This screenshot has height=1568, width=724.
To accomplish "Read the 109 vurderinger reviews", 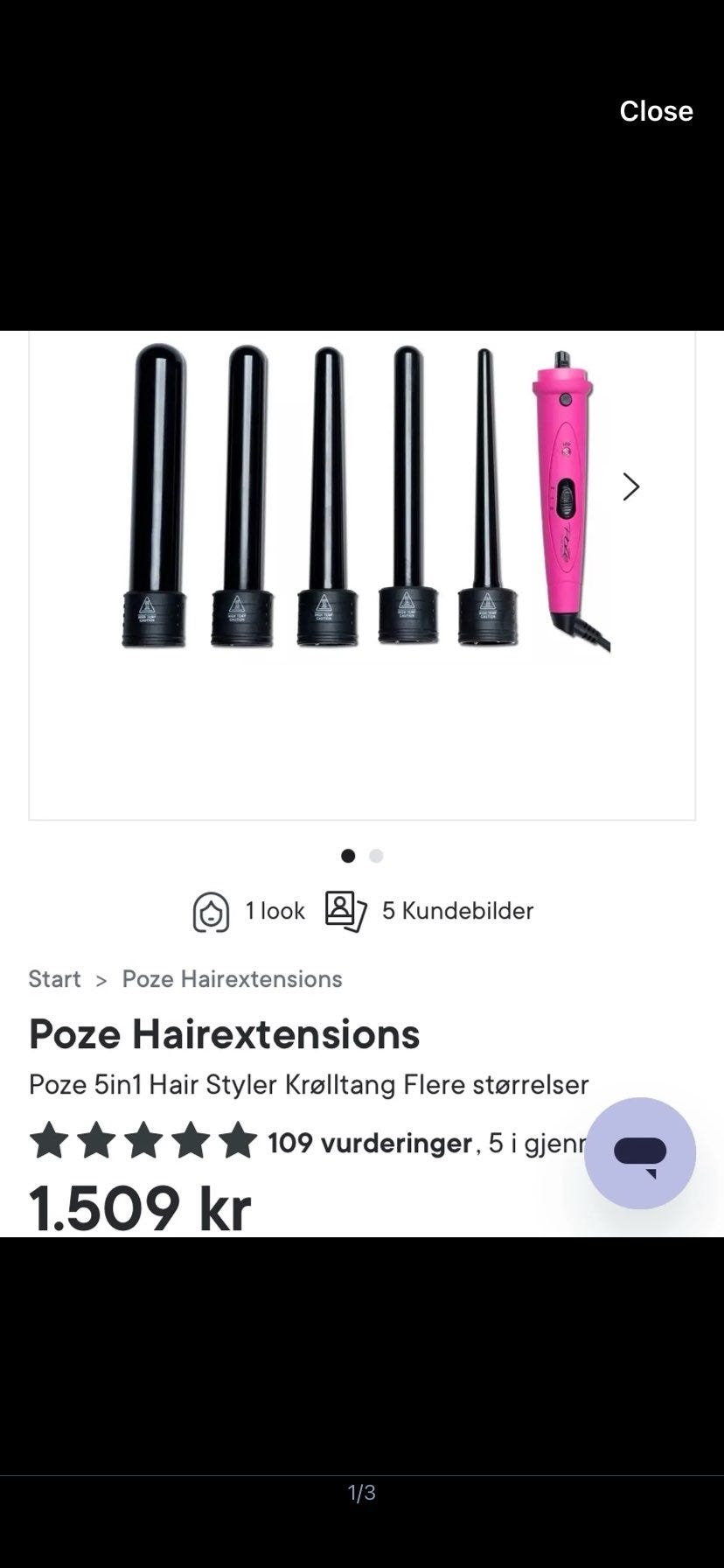I will [x=370, y=1143].
